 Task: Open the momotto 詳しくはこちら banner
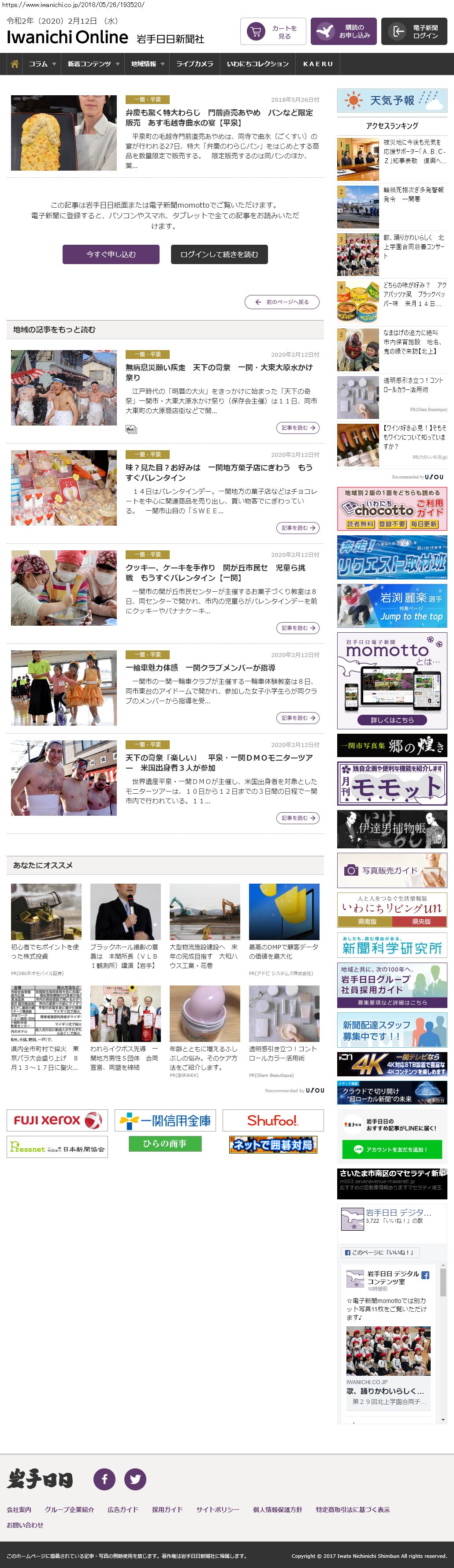392,720
